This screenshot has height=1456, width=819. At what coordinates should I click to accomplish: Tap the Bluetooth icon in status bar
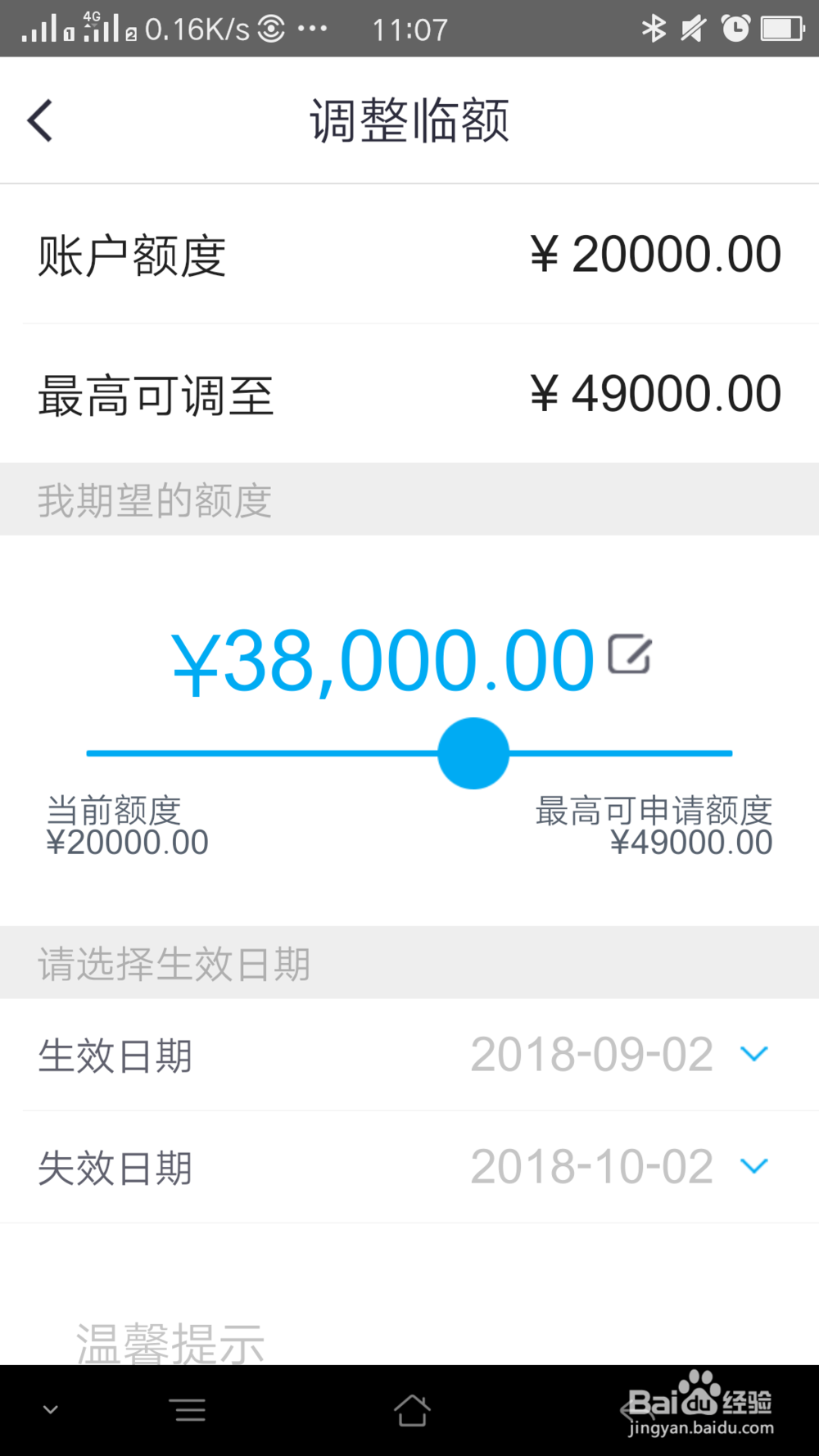(654, 28)
